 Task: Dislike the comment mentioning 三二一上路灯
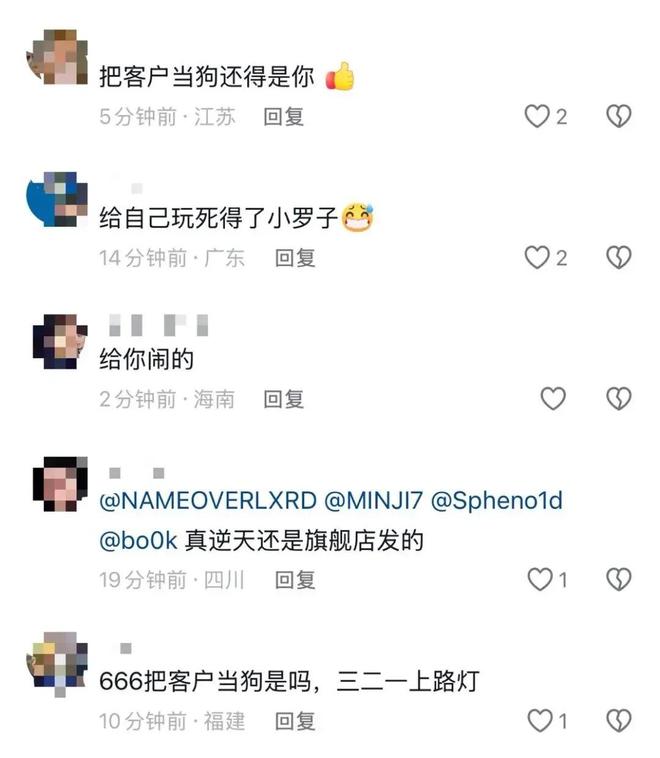pyautogui.click(x=619, y=720)
